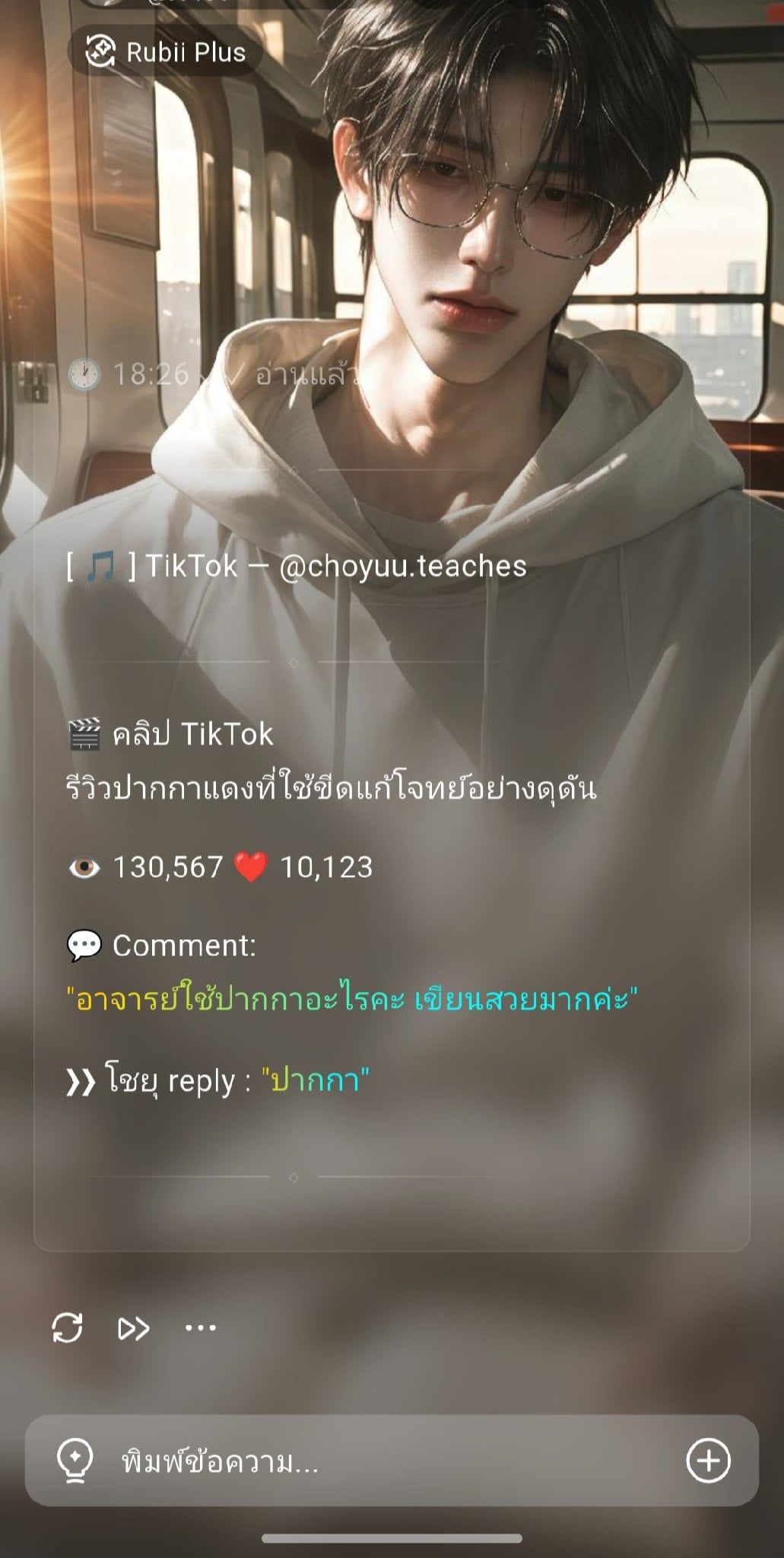The width and height of the screenshot is (784, 1558).
Task: Regenerate the character's reply
Action: [x=67, y=1327]
